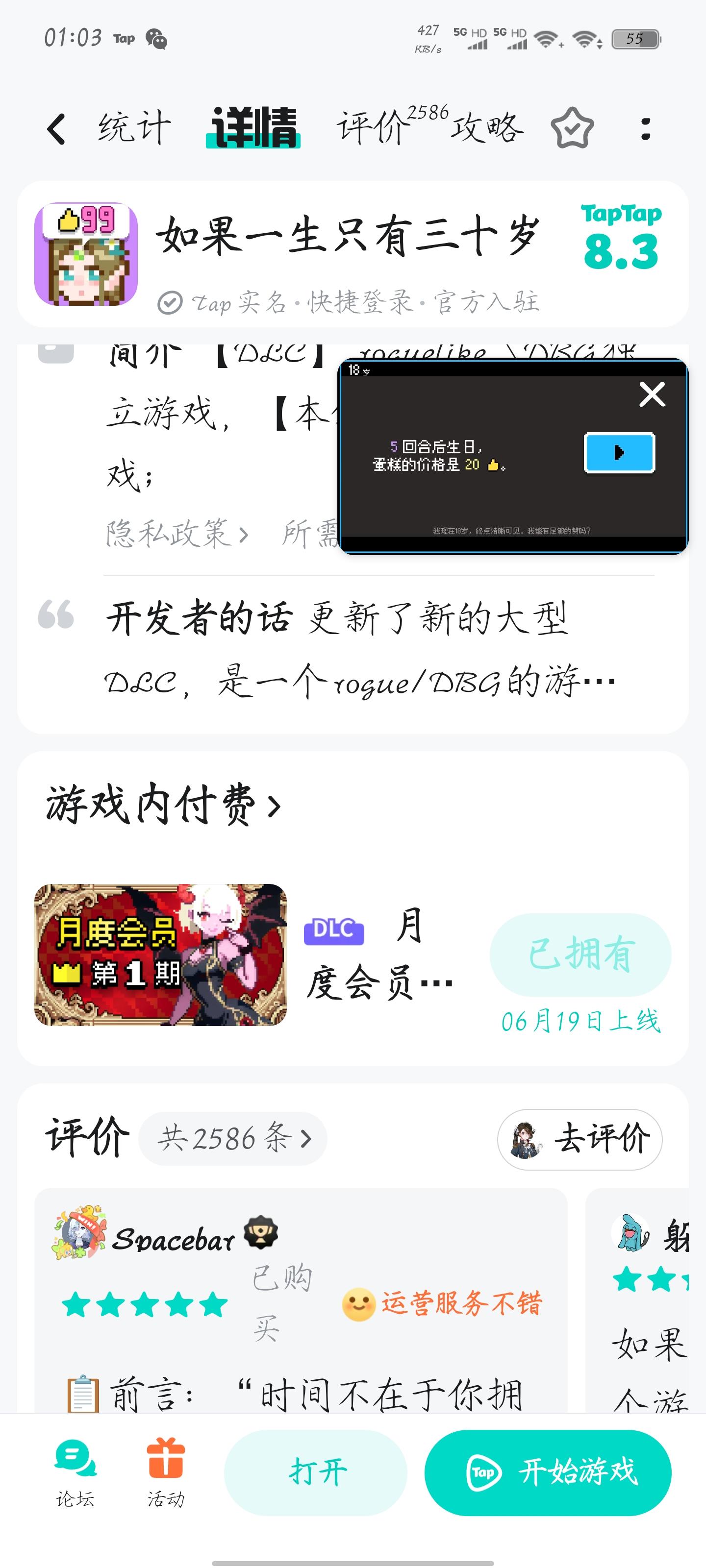
Task: Tap the 已拥有 button
Action: 580,954
